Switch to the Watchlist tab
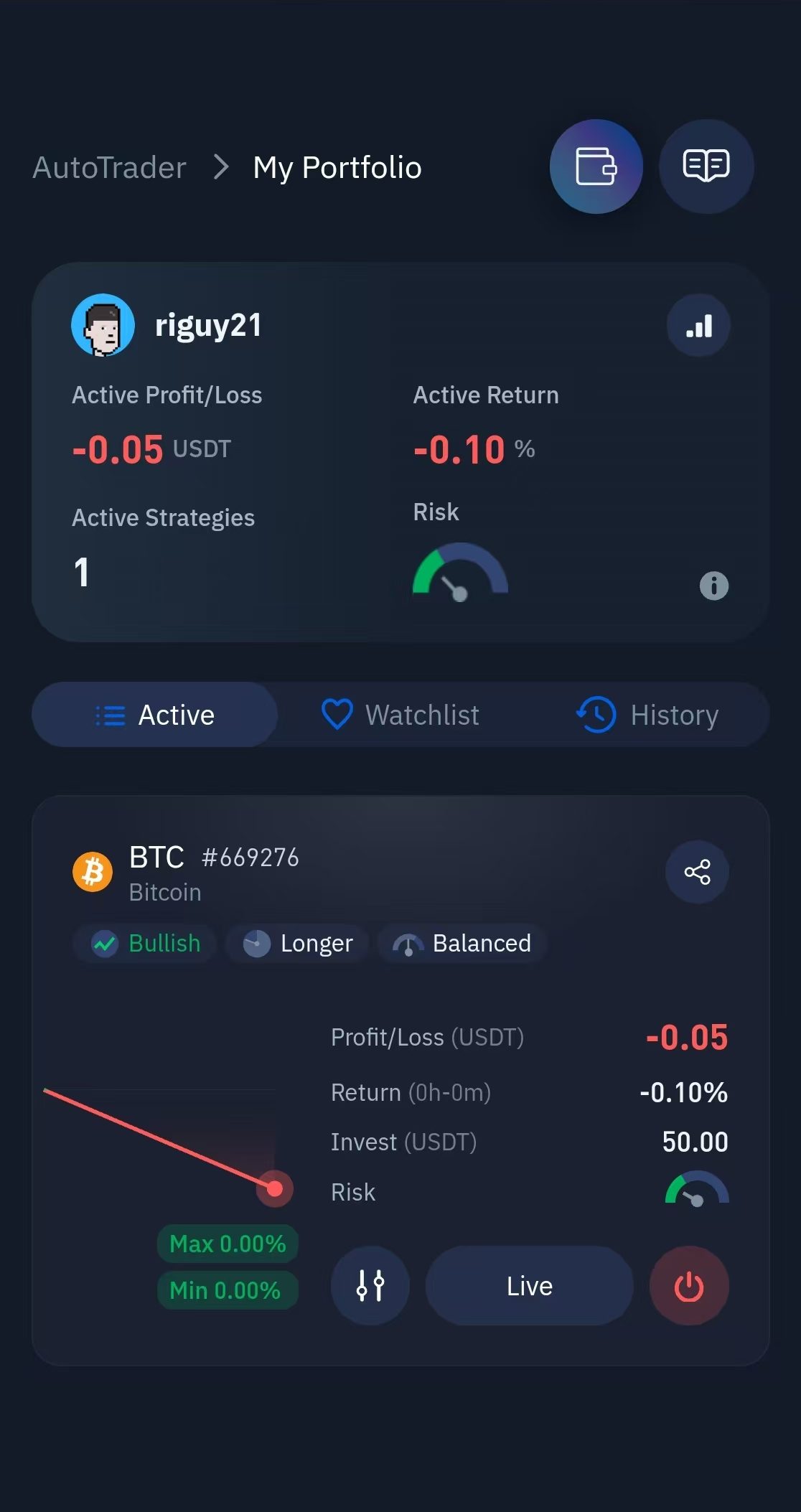The image size is (801, 1512). point(400,715)
